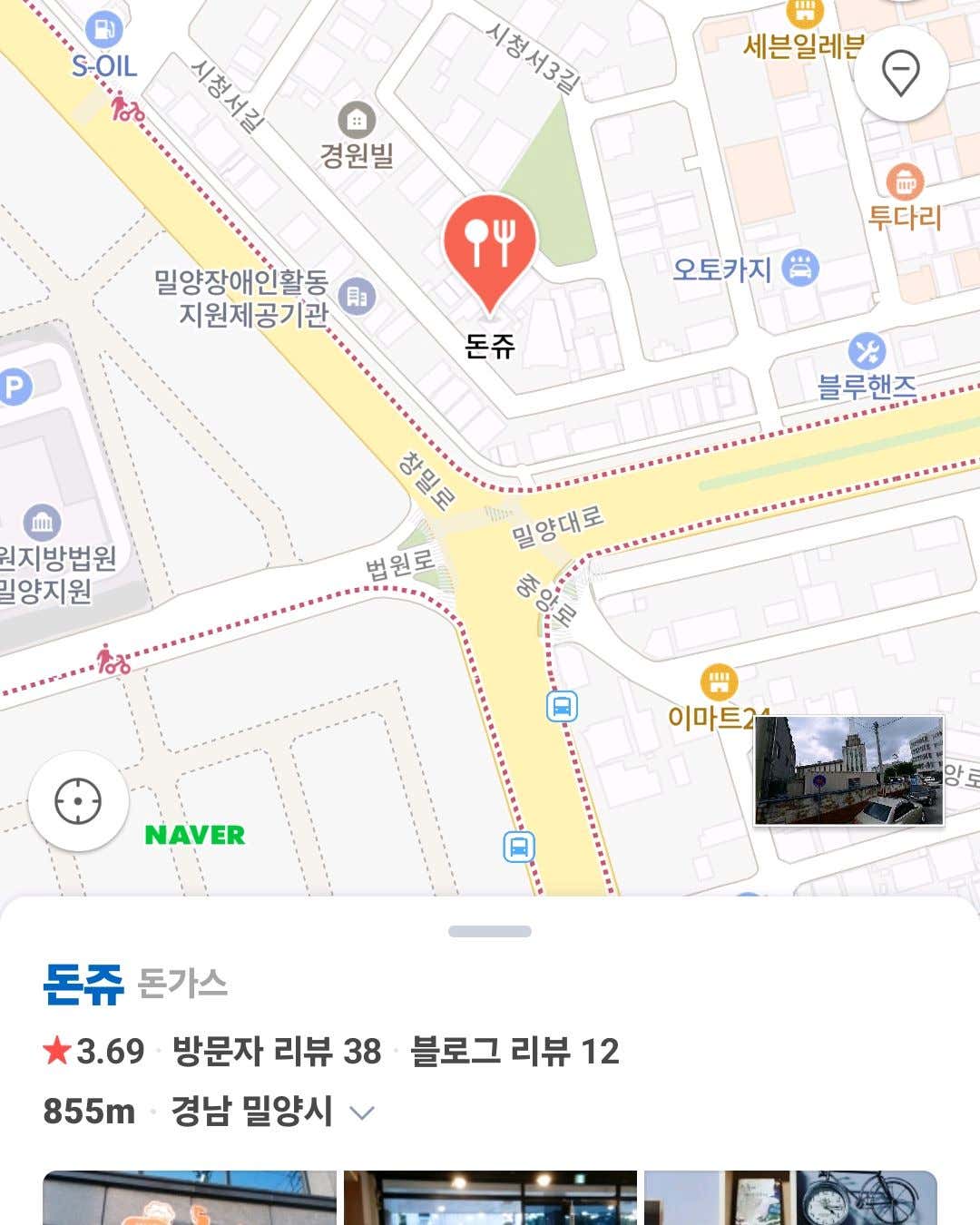Select the S-OIL gas station icon
Image resolution: width=980 pixels, height=1225 pixels.
coord(104,27)
